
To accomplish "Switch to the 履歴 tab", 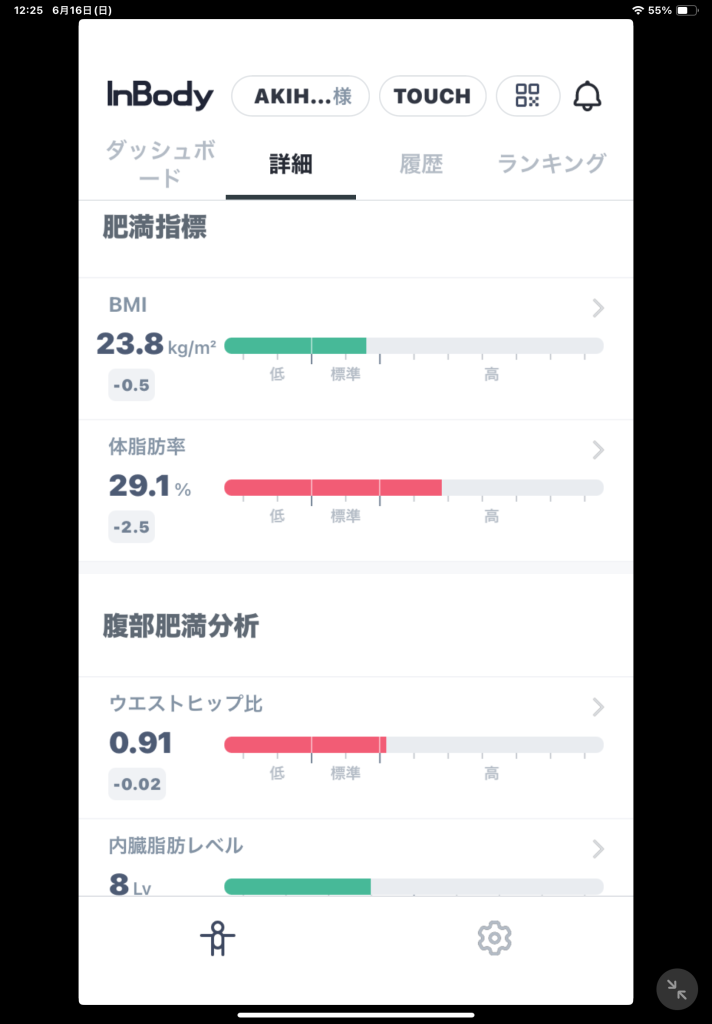I will click(420, 165).
